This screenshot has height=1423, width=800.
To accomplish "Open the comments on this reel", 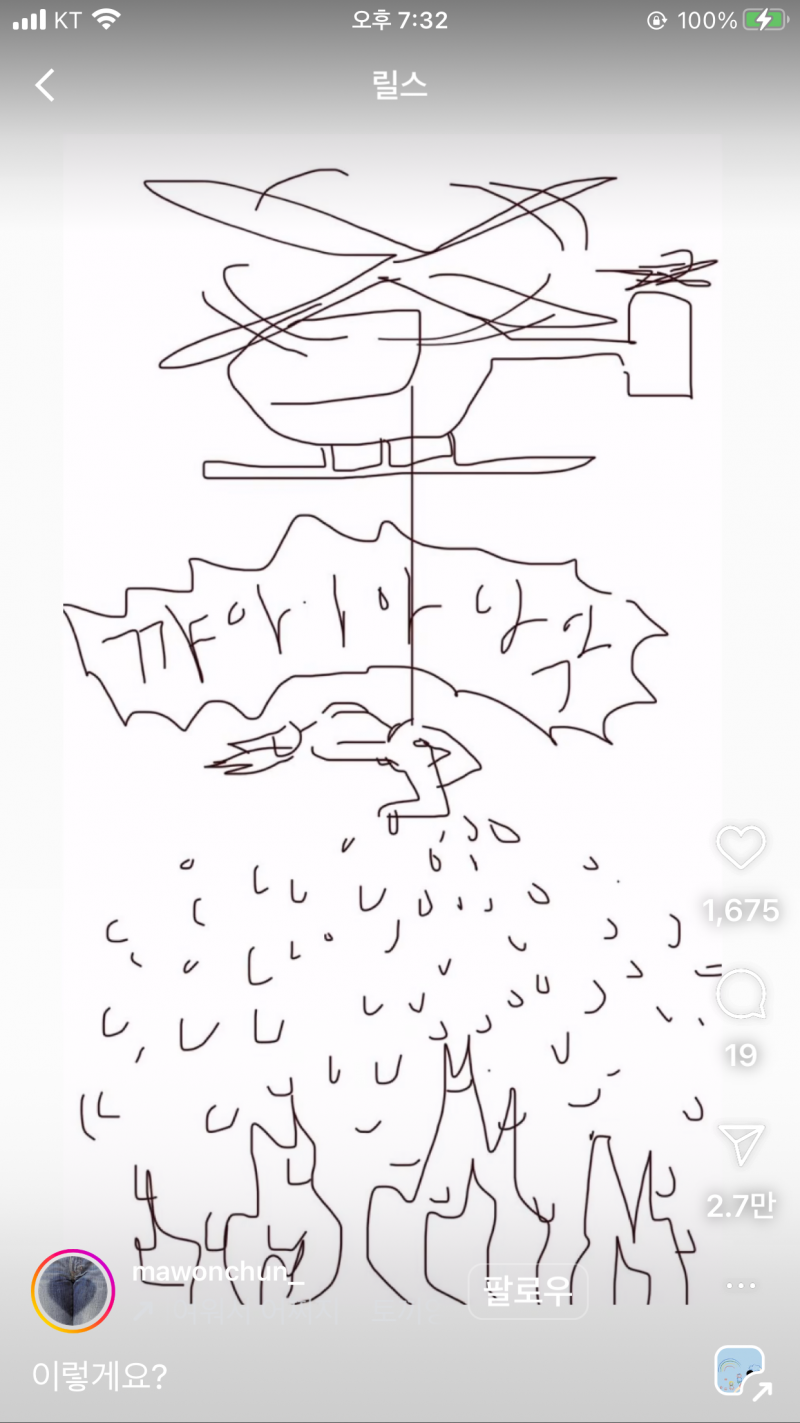I will point(741,995).
